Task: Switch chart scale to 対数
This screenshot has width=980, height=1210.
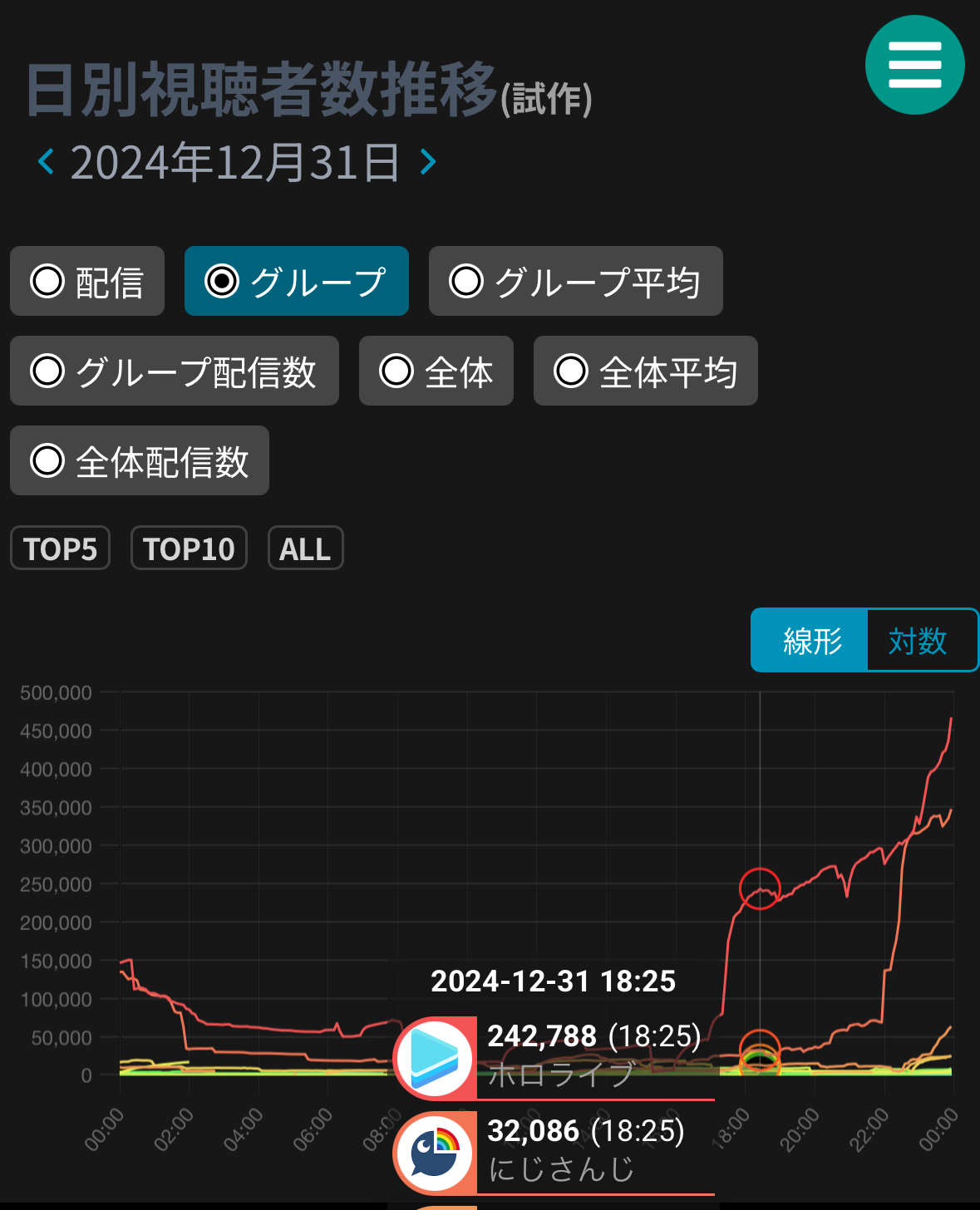Action: 918,641
